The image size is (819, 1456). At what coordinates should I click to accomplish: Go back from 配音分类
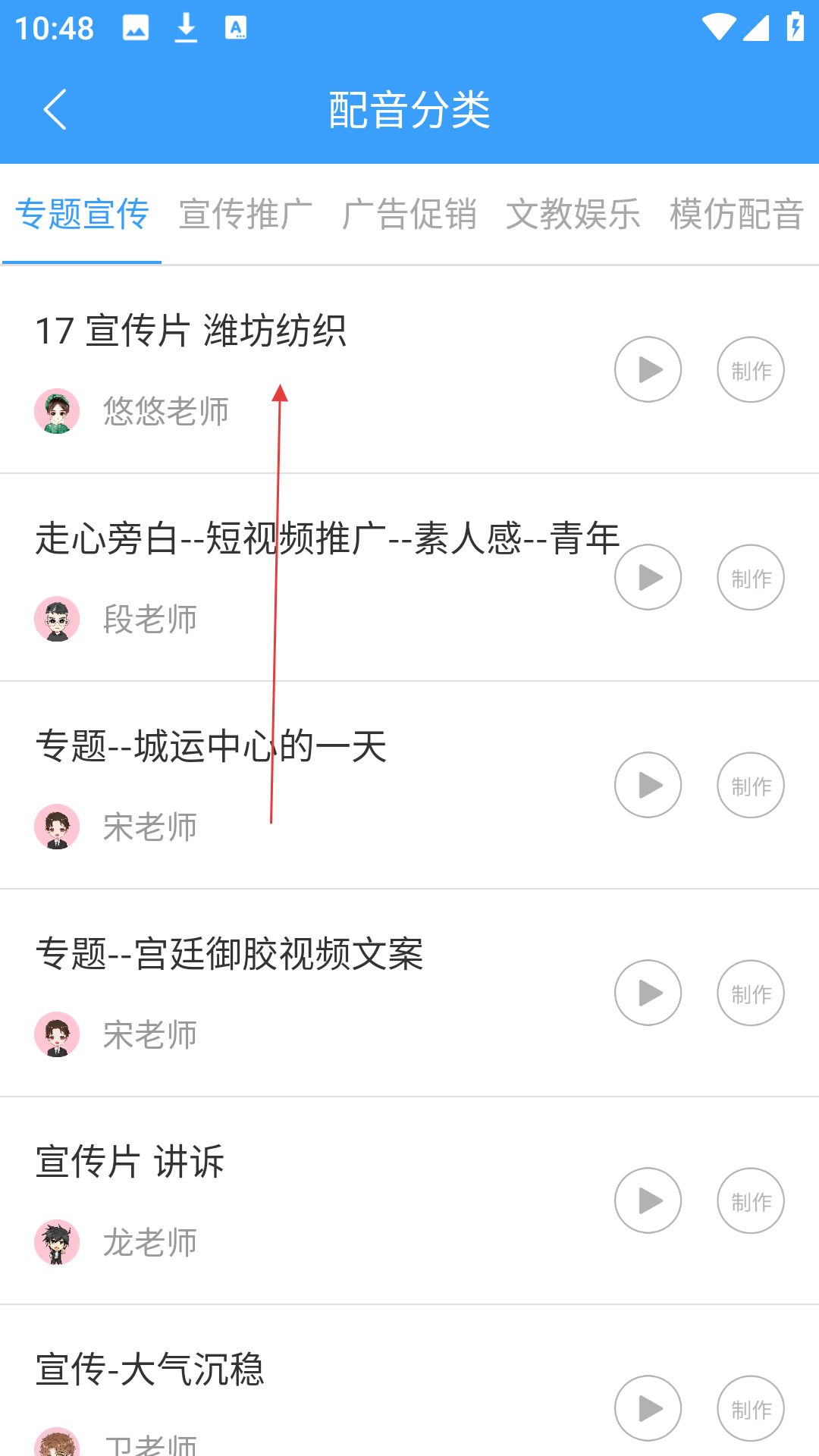55,110
